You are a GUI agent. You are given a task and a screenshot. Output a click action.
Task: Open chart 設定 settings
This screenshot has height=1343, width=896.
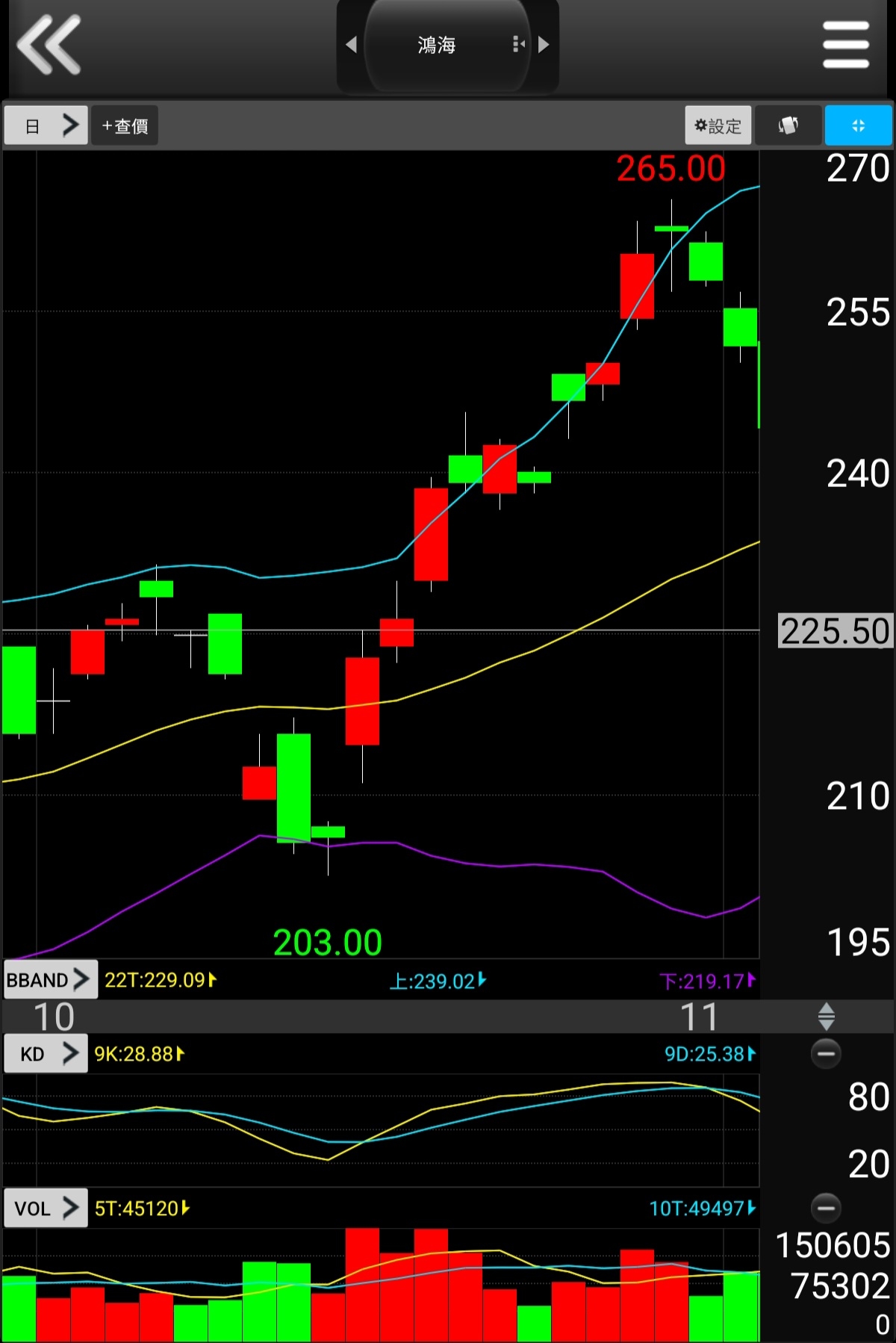click(718, 125)
